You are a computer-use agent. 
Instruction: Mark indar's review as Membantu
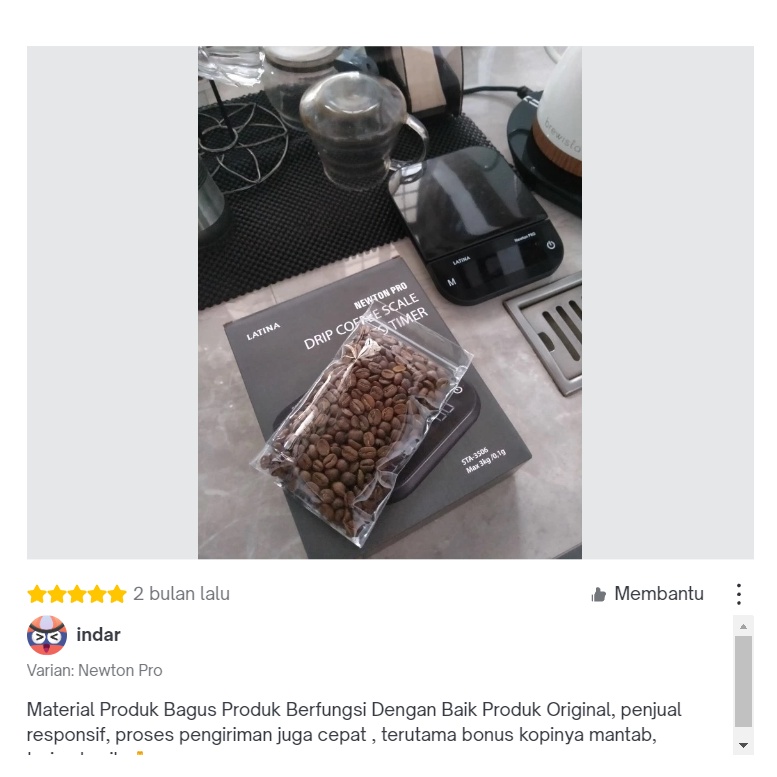pos(647,594)
